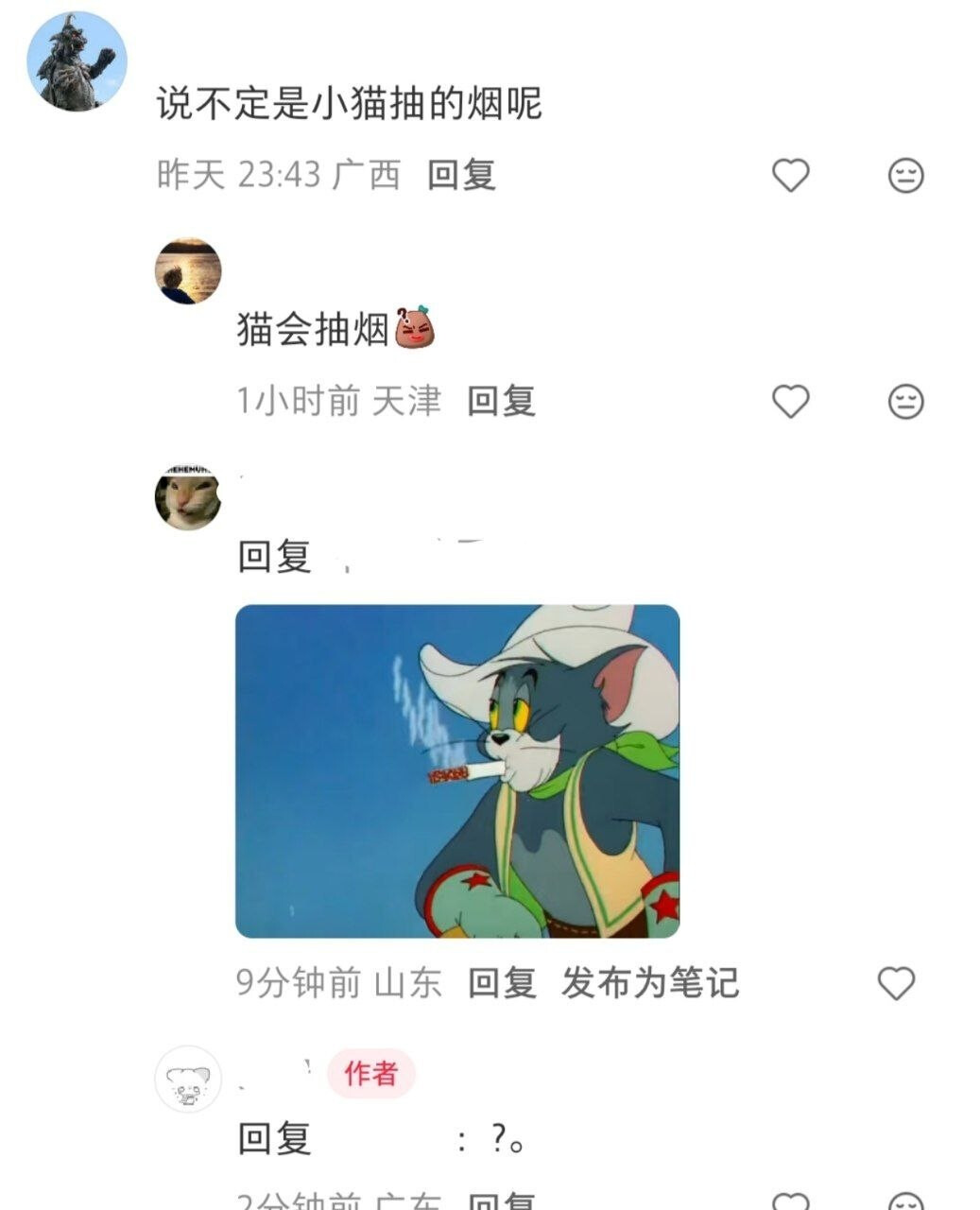Reply to the 山东 image comment
The height and width of the screenshot is (1210, 980).
point(502,983)
